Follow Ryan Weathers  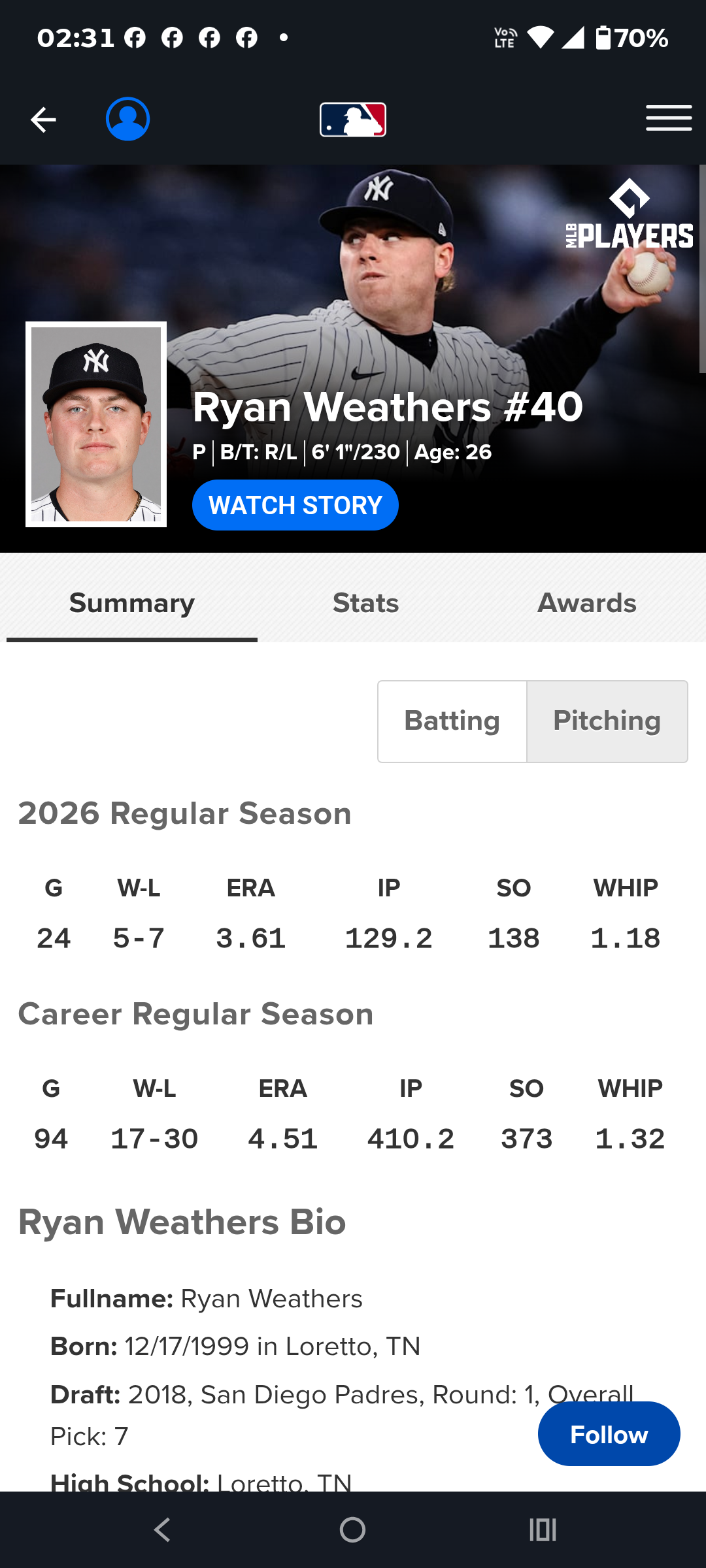click(609, 1434)
